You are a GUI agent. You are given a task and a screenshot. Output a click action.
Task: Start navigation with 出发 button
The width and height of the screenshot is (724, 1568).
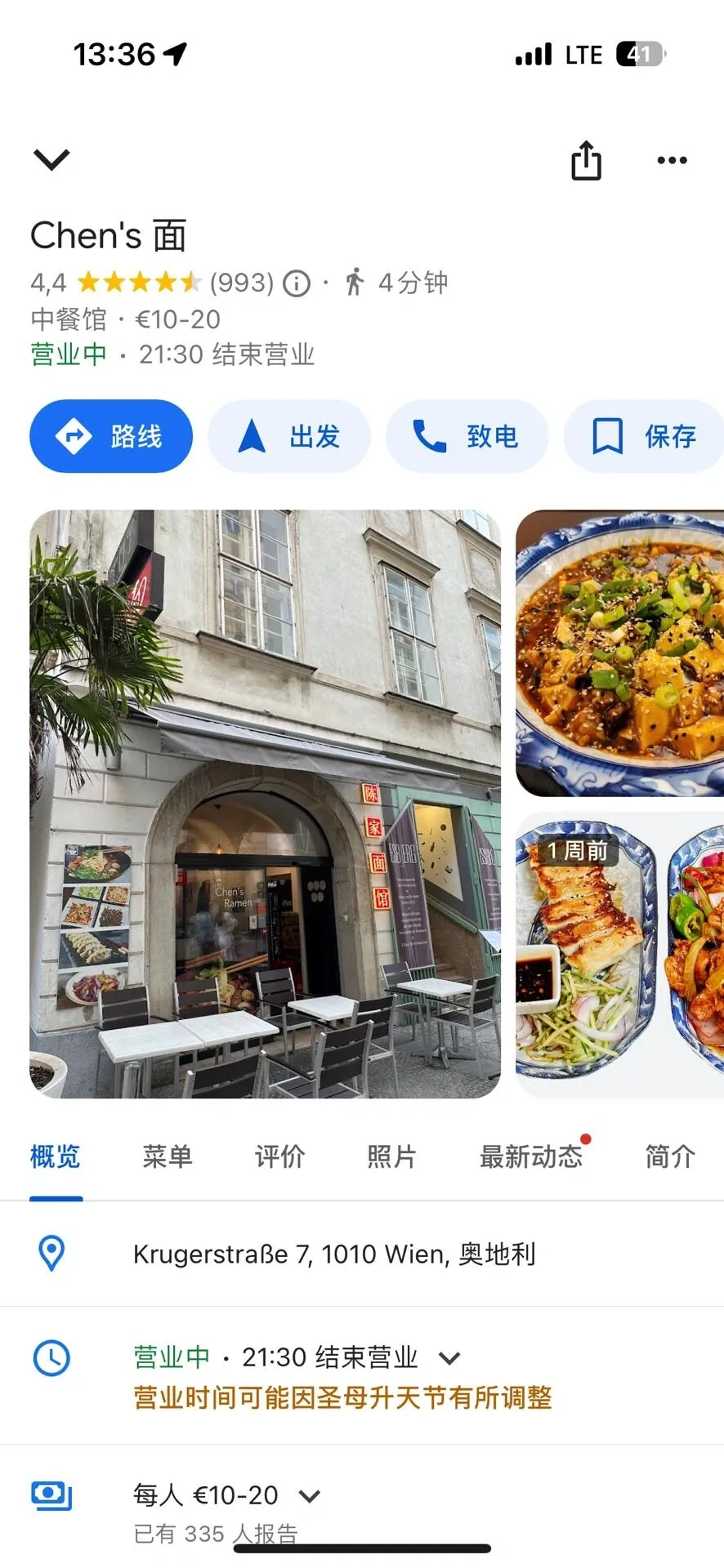point(289,436)
